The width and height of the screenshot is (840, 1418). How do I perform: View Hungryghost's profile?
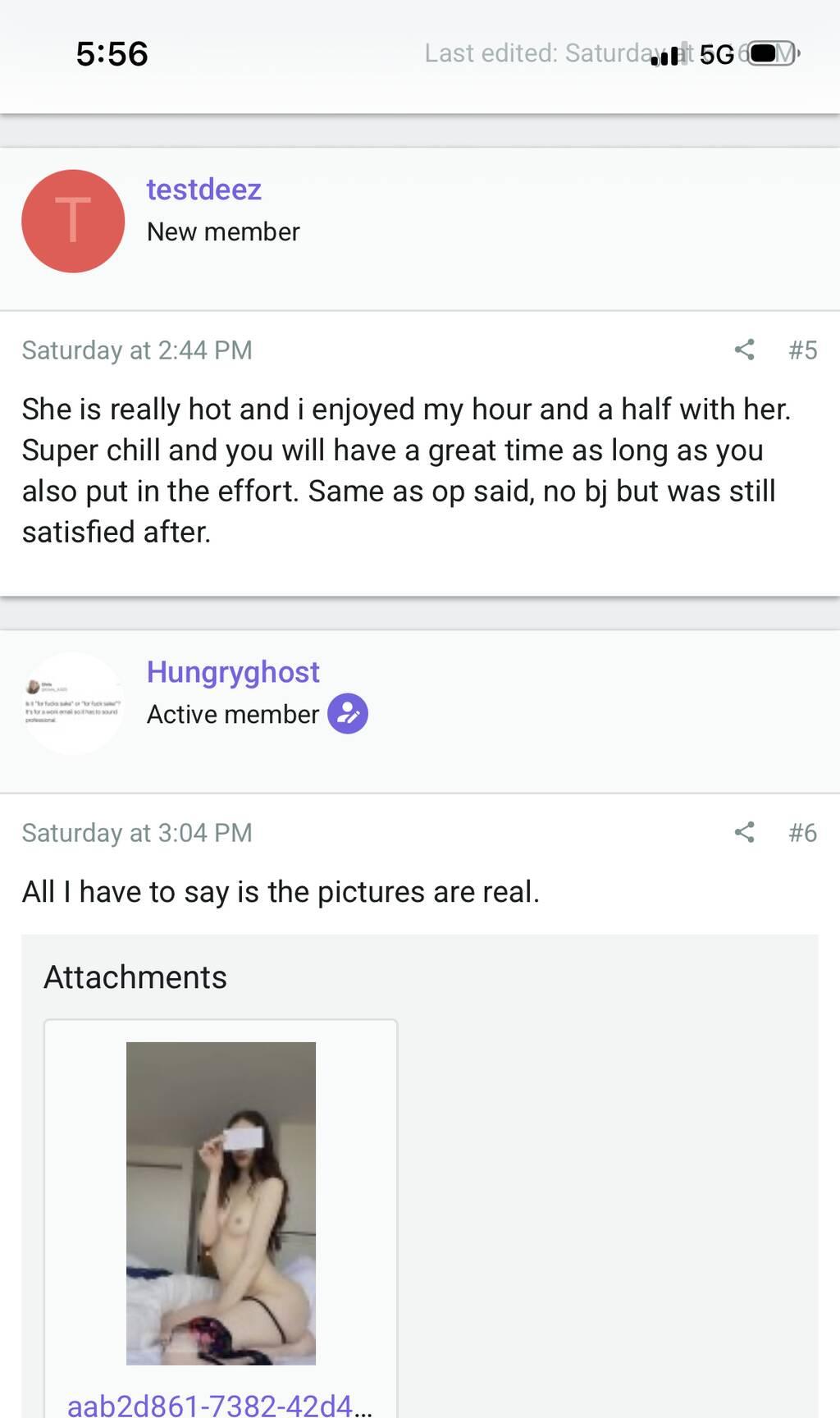click(x=233, y=672)
